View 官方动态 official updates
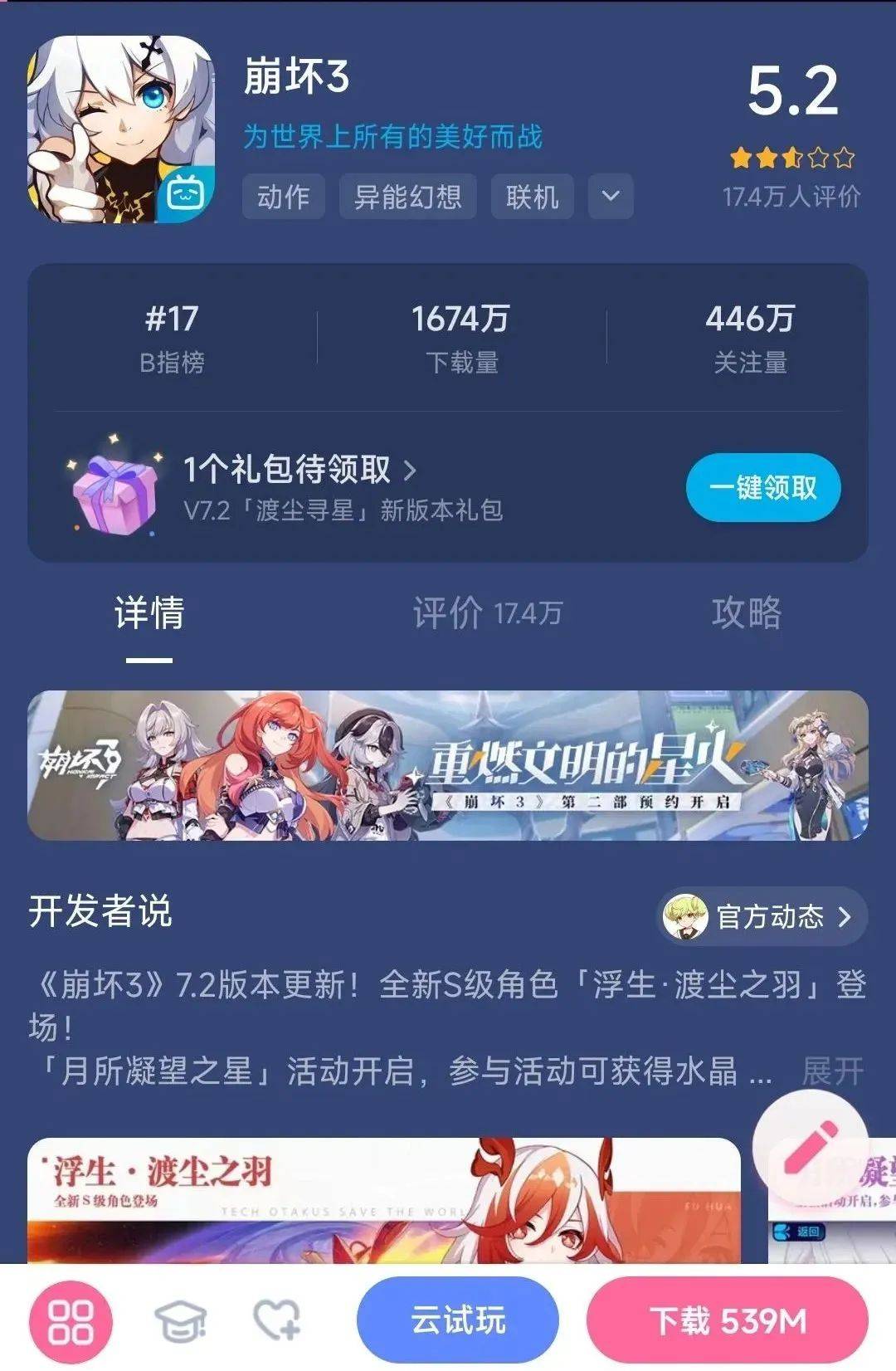Image resolution: width=896 pixels, height=1371 pixels. coord(762,916)
